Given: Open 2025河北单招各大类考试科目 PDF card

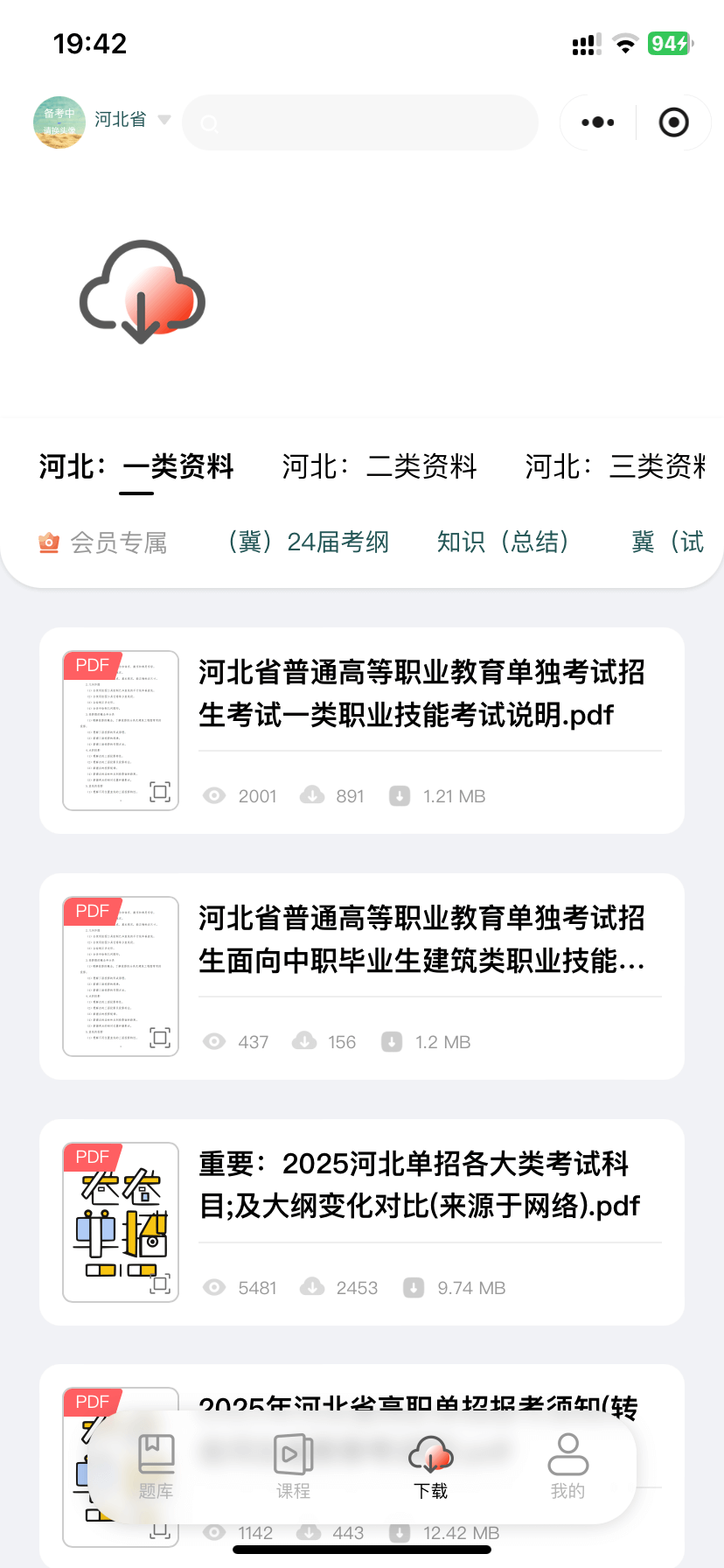Looking at the screenshot, I should pos(362,1222).
